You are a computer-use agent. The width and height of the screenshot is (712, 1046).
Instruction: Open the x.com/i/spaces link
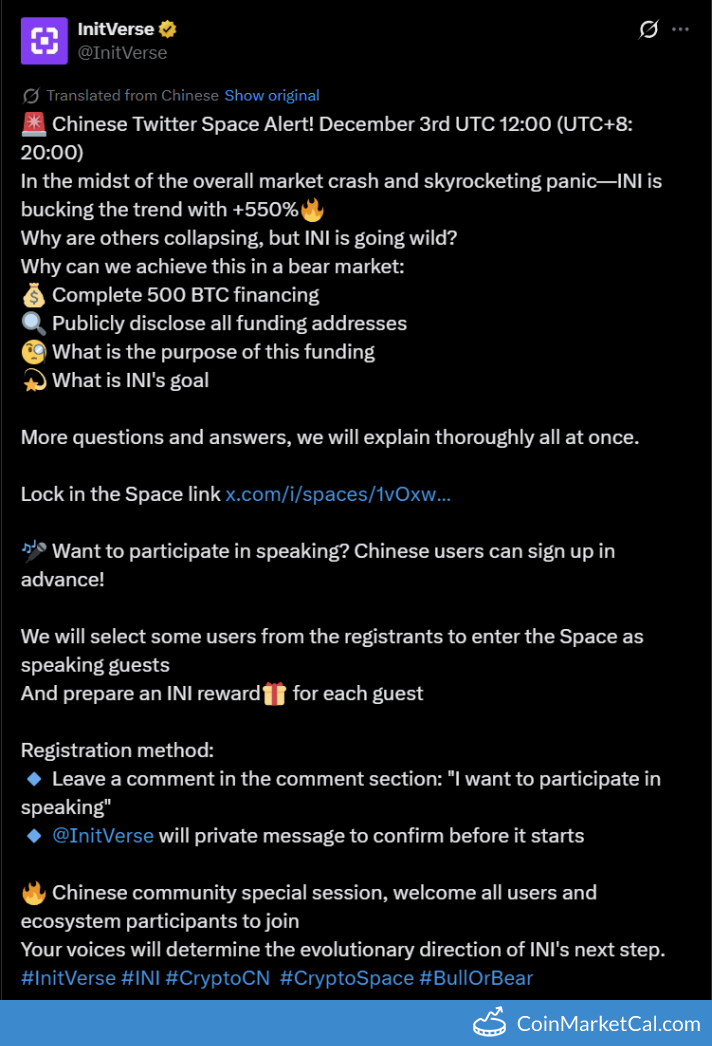click(x=338, y=494)
